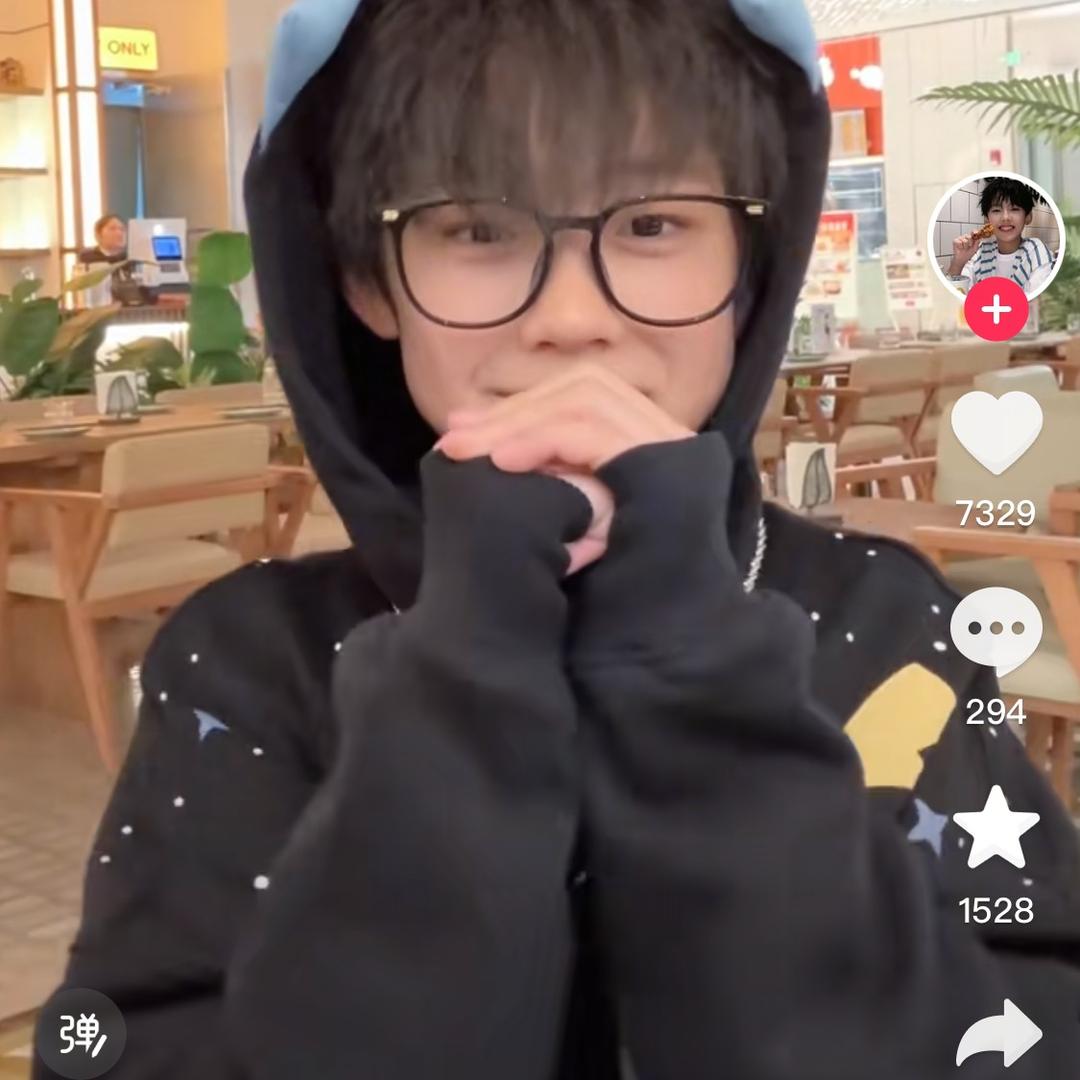The image size is (1080, 1080).
Task: Open the comments bubble
Action: 996,630
